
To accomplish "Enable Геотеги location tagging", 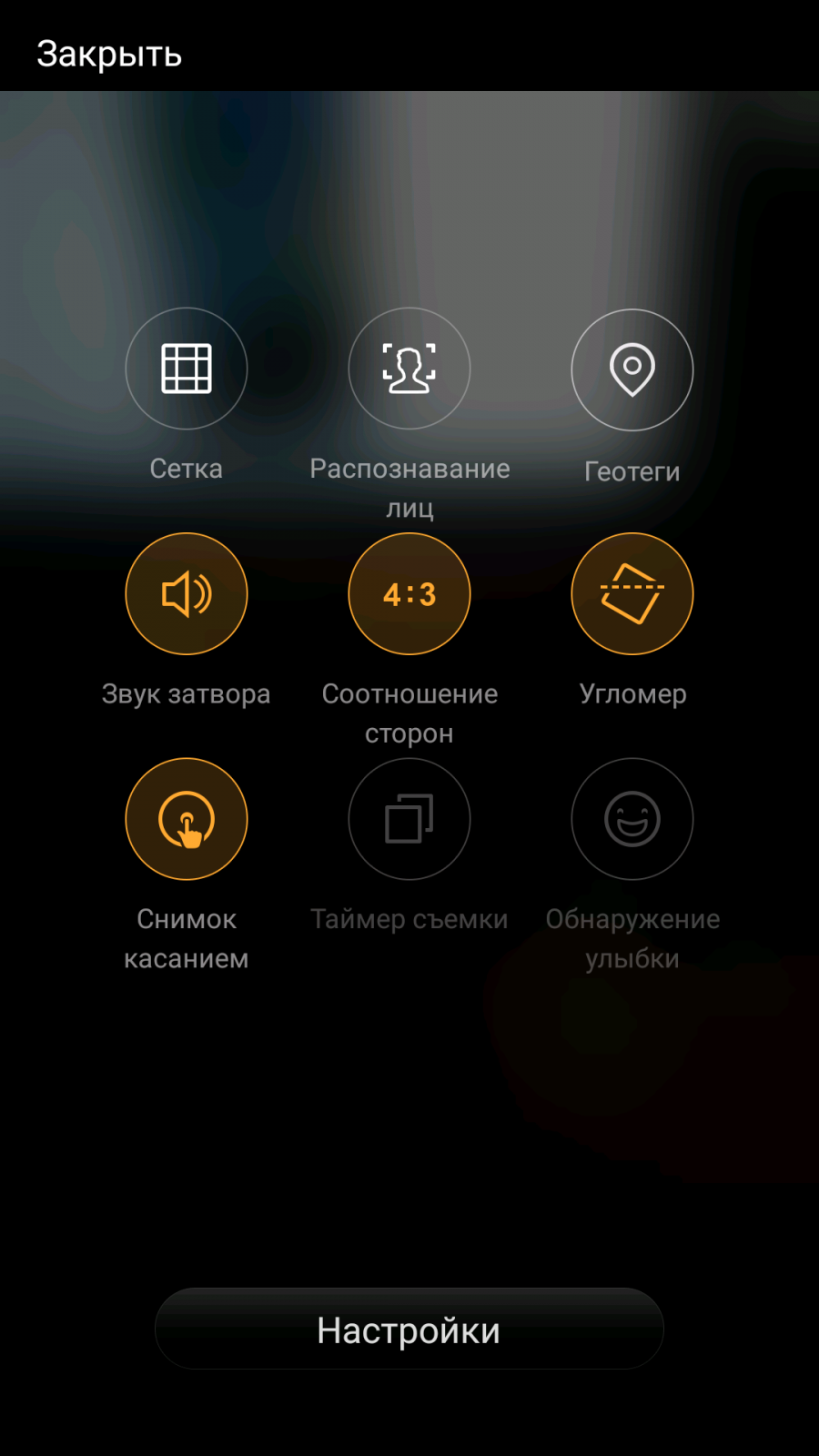I will coord(632,369).
